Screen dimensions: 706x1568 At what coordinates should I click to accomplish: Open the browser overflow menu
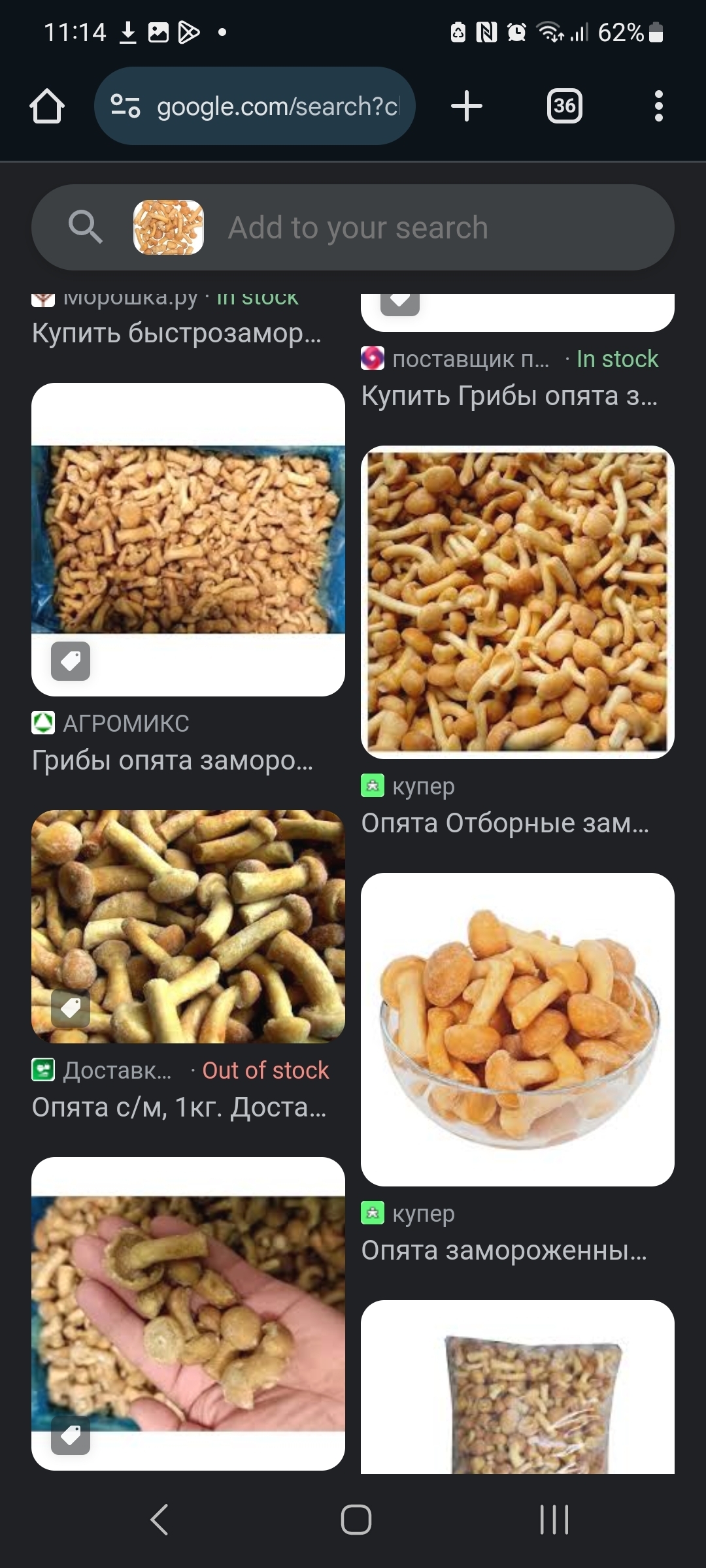(658, 106)
